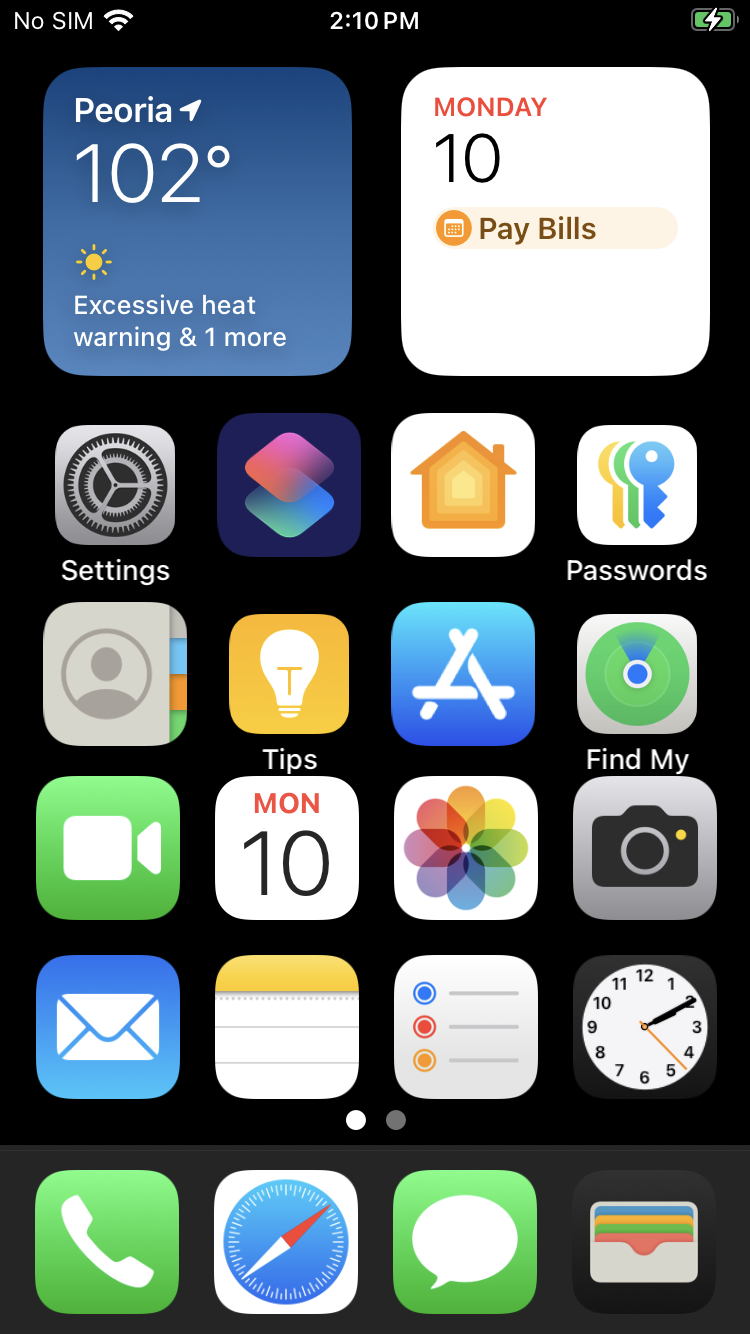Open the Find My app
This screenshot has height=1334, width=750.
pyautogui.click(x=637, y=674)
